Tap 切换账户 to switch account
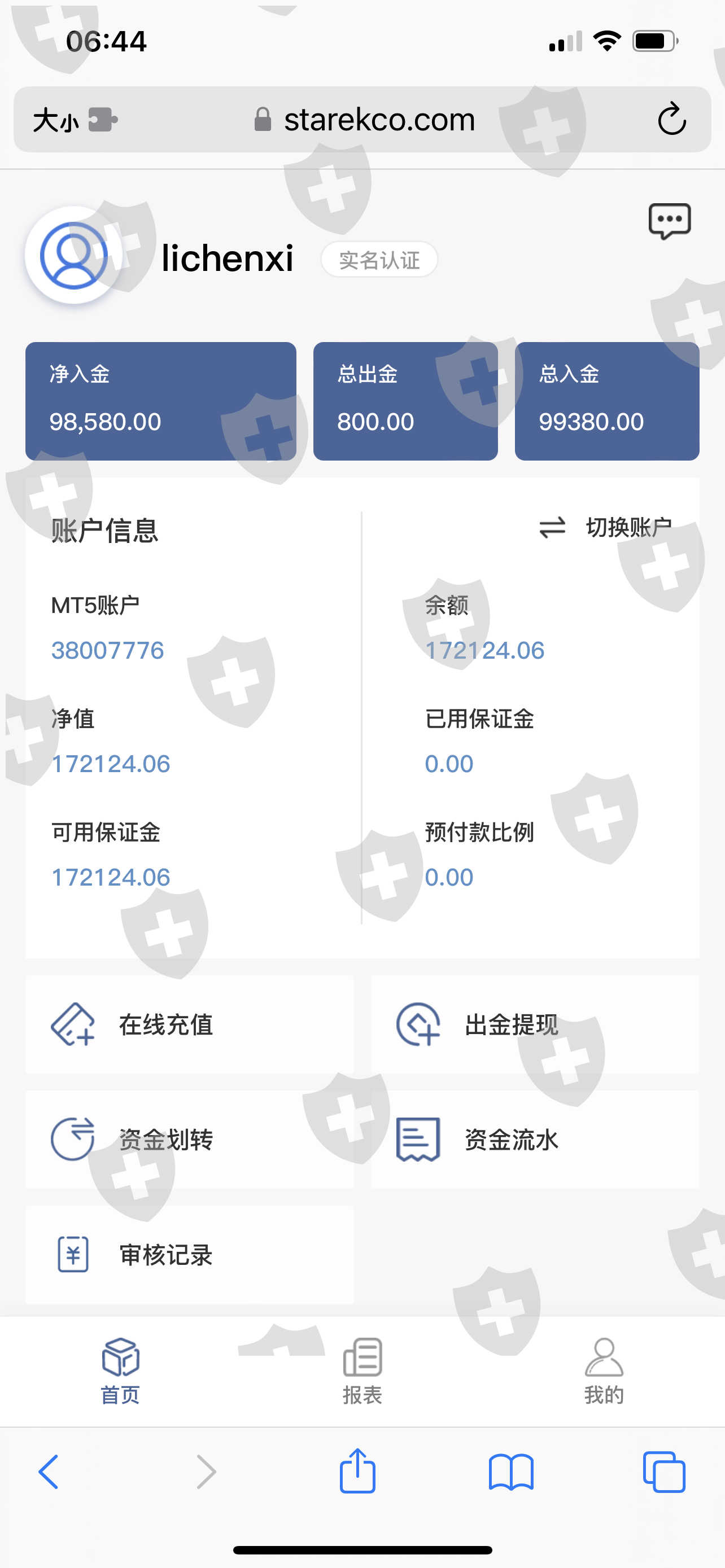 click(605, 527)
